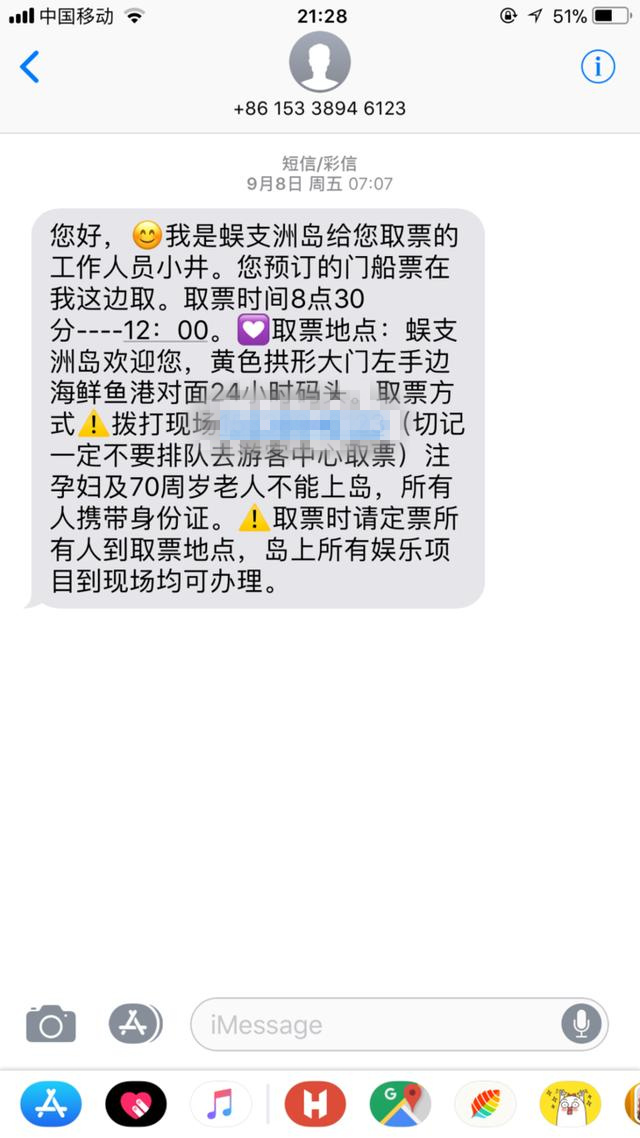
Task: Open the red H app in drawer
Action: 315,1104
